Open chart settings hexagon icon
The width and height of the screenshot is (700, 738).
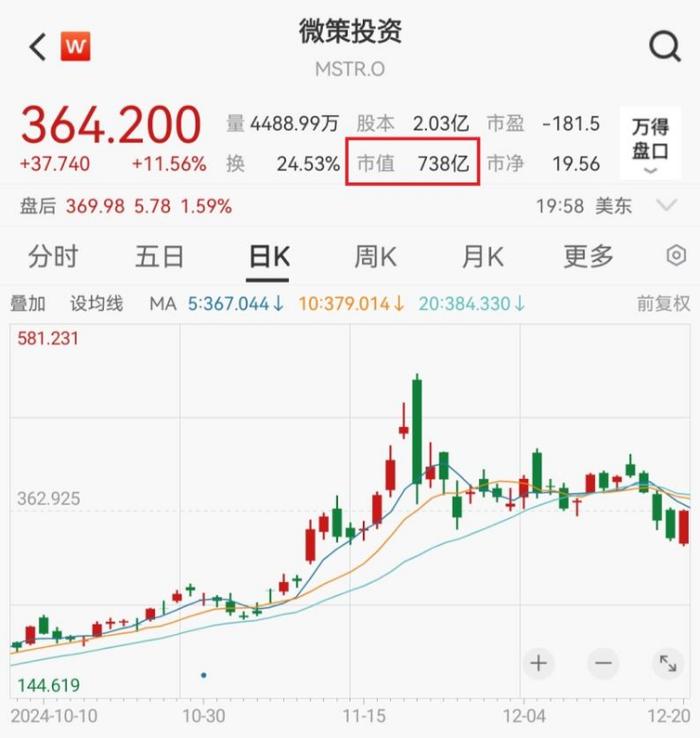click(676, 257)
